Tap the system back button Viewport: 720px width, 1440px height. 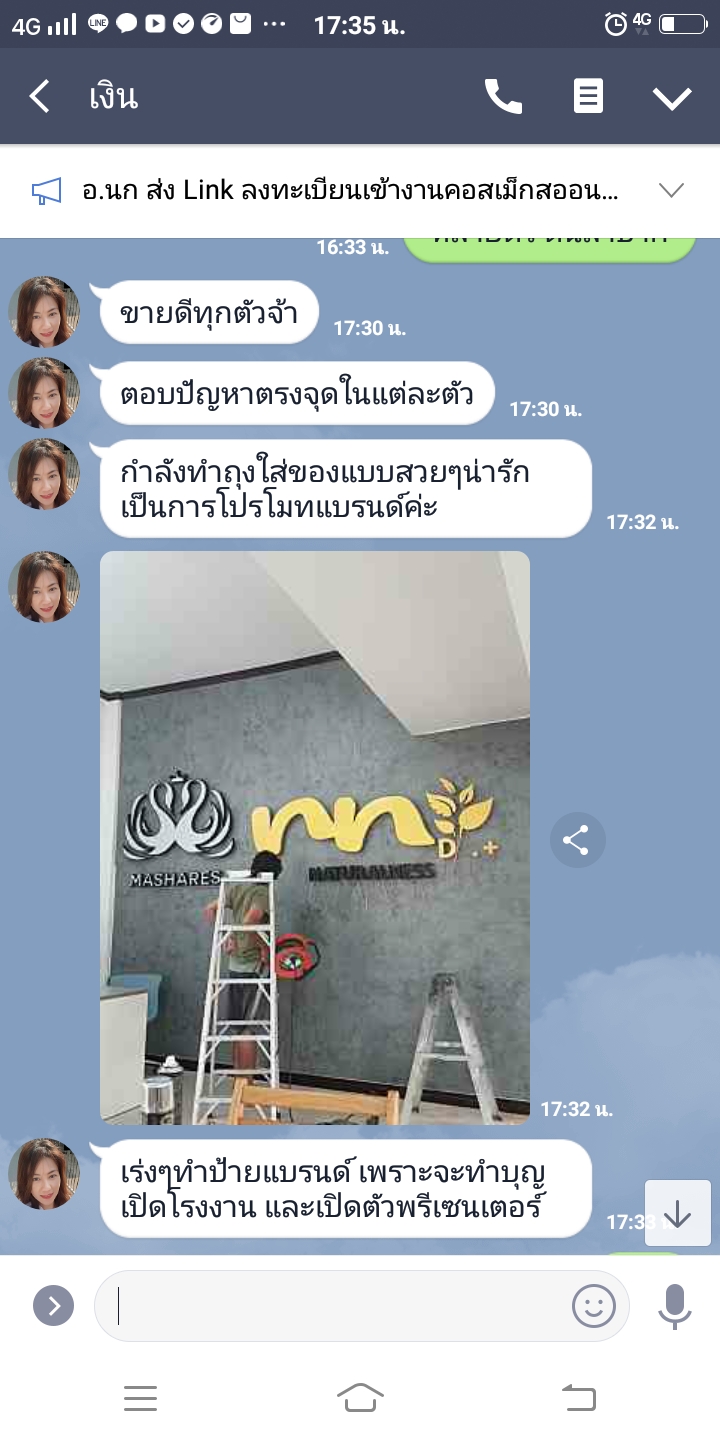[x=579, y=1397]
